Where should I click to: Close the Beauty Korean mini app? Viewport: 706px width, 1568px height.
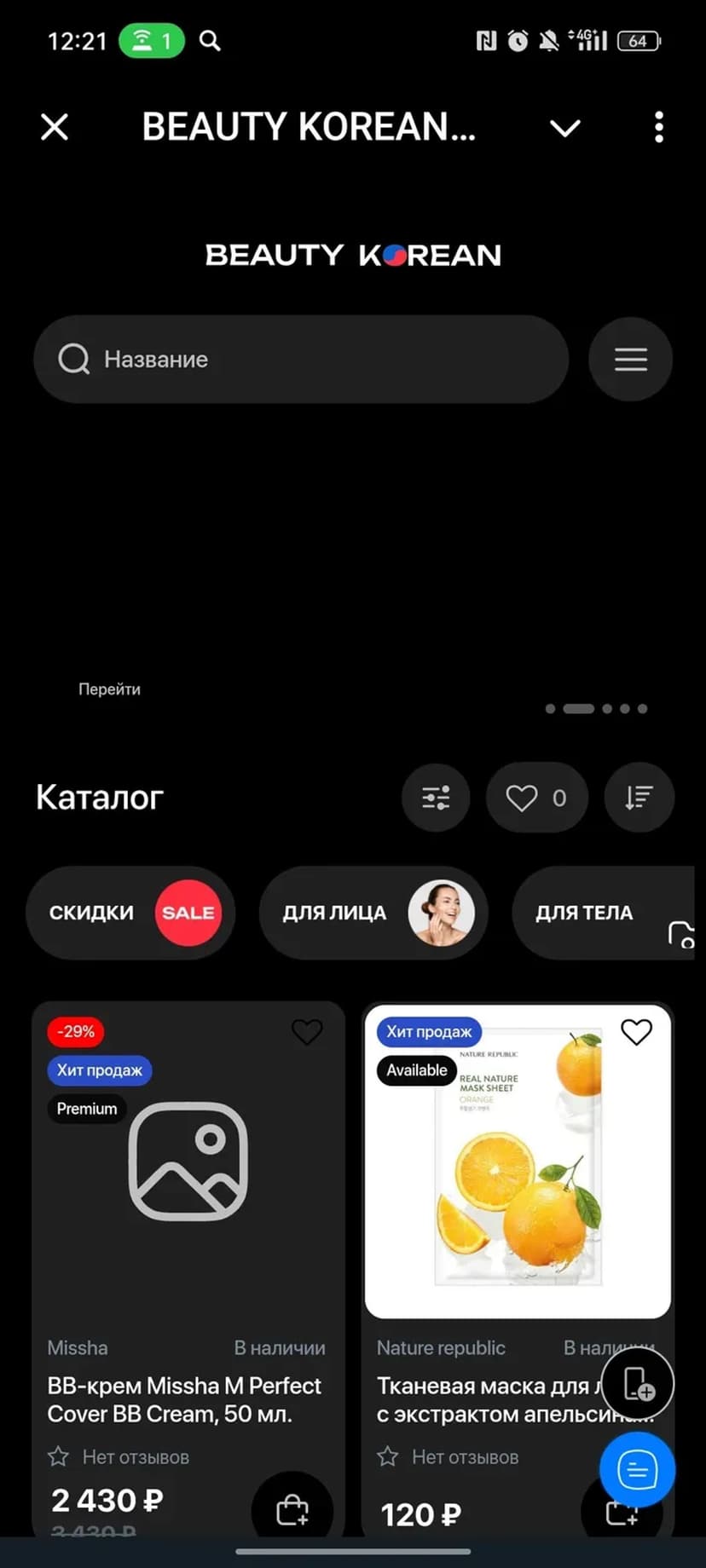(55, 128)
